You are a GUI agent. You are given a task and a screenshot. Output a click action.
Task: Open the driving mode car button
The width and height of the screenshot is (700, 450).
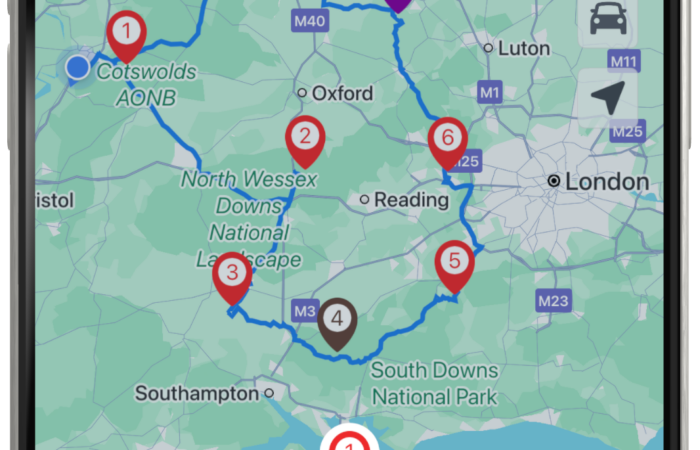click(609, 21)
